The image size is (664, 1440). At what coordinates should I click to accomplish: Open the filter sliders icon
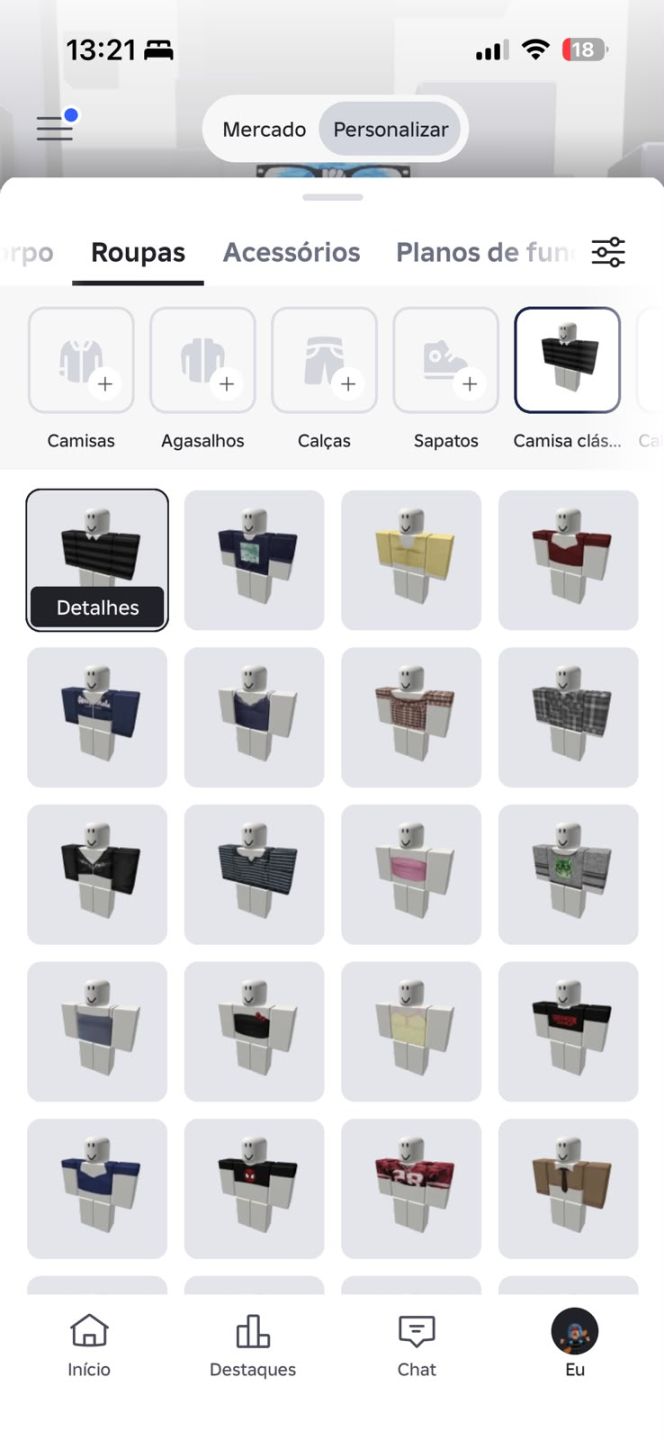608,252
